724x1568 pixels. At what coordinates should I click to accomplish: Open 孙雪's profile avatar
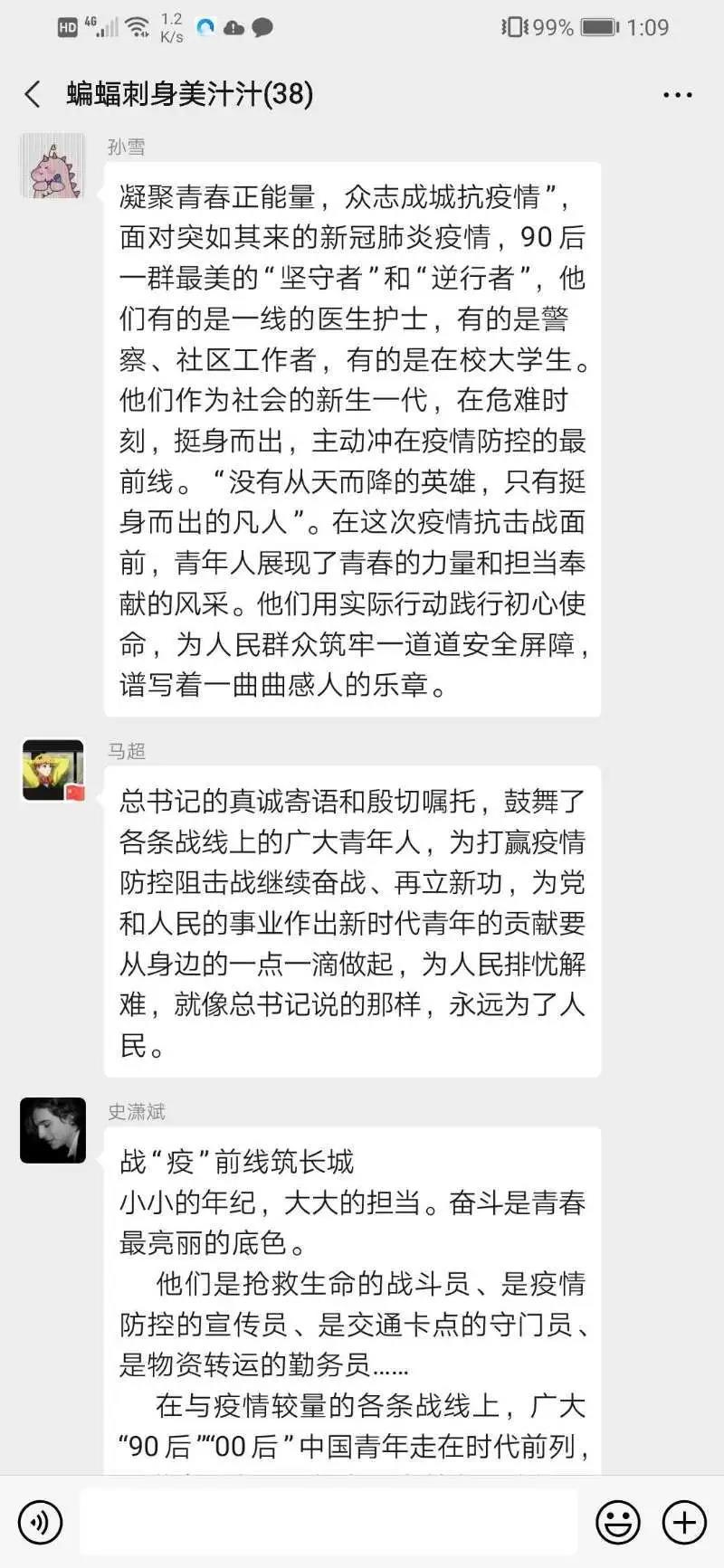(x=52, y=166)
